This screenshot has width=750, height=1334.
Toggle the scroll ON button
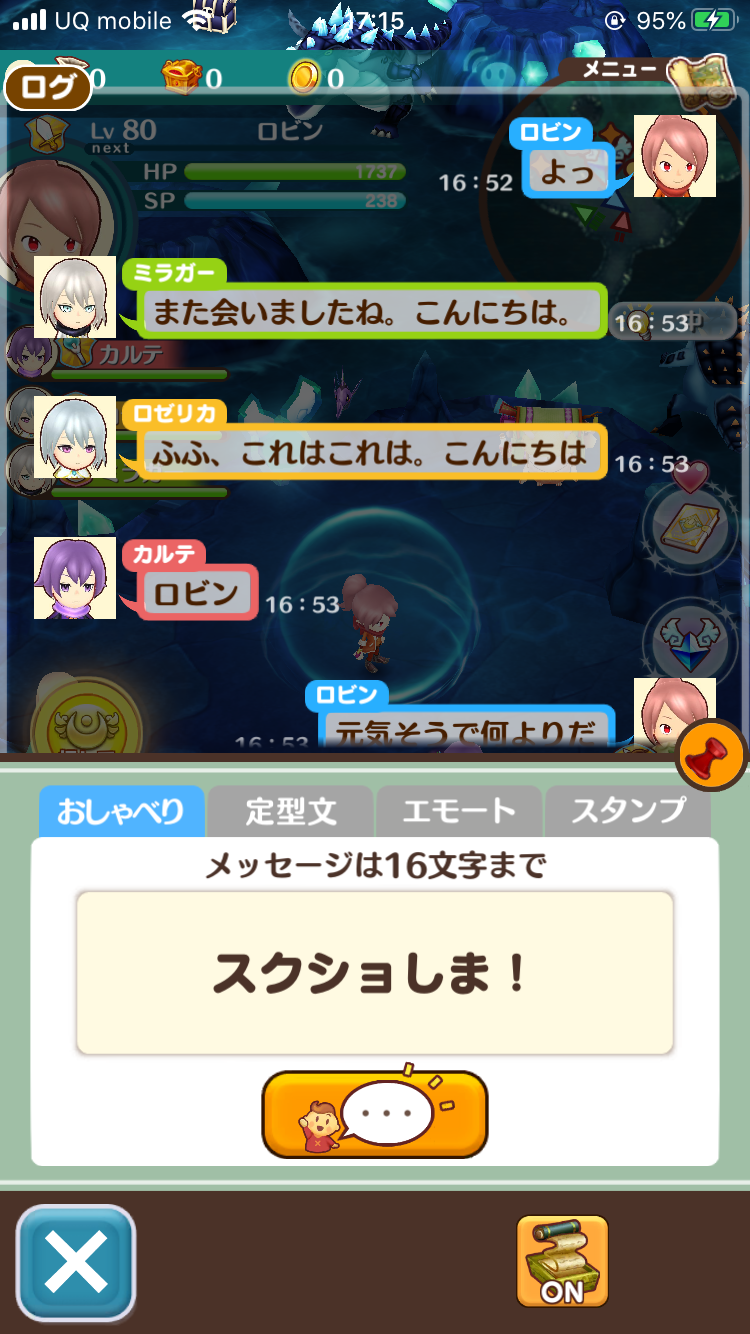click(562, 1261)
